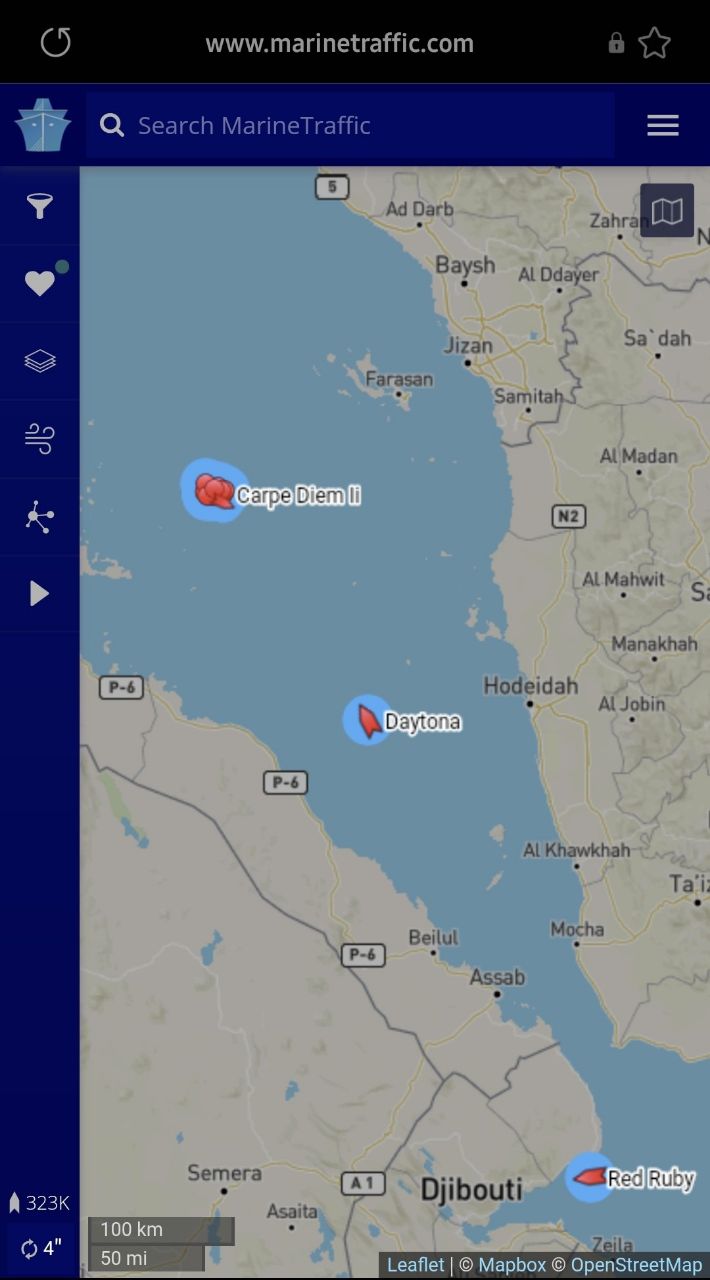Open the vessel filter
Image resolution: width=710 pixels, height=1280 pixels.
[40, 206]
